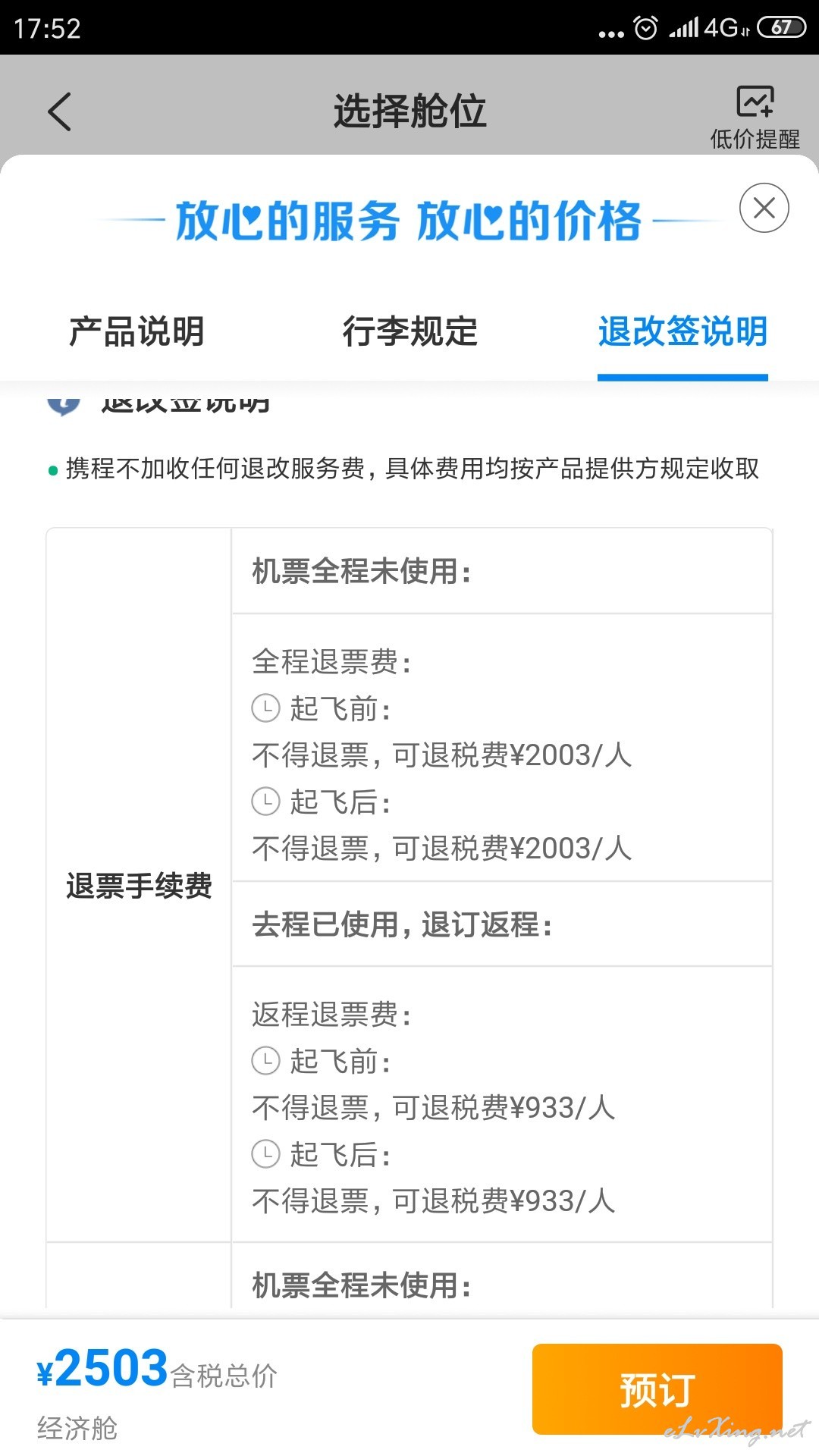Viewport: 819px width, 1456px height.
Task: Switch to the 行李规定 tab
Action: (409, 331)
